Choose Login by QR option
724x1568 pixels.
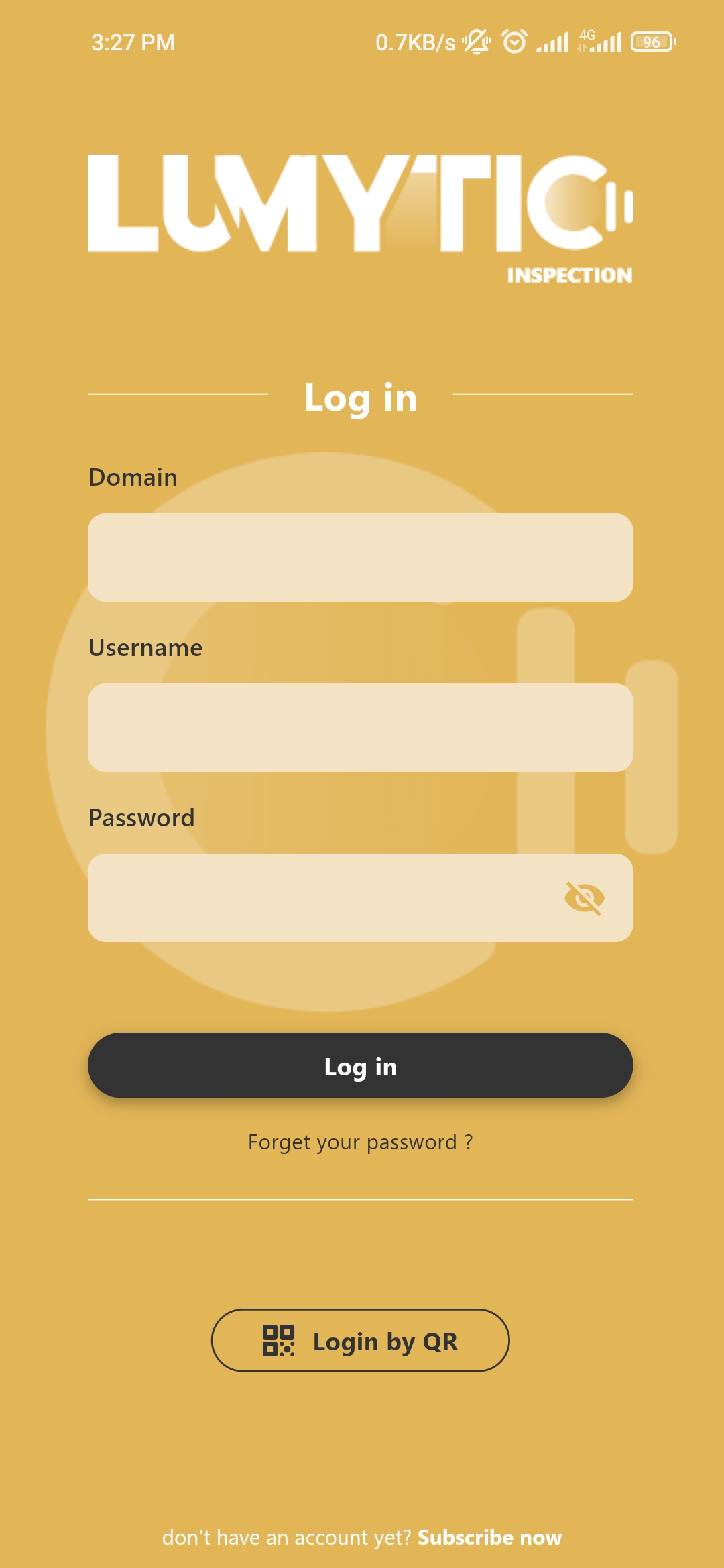(x=360, y=1340)
